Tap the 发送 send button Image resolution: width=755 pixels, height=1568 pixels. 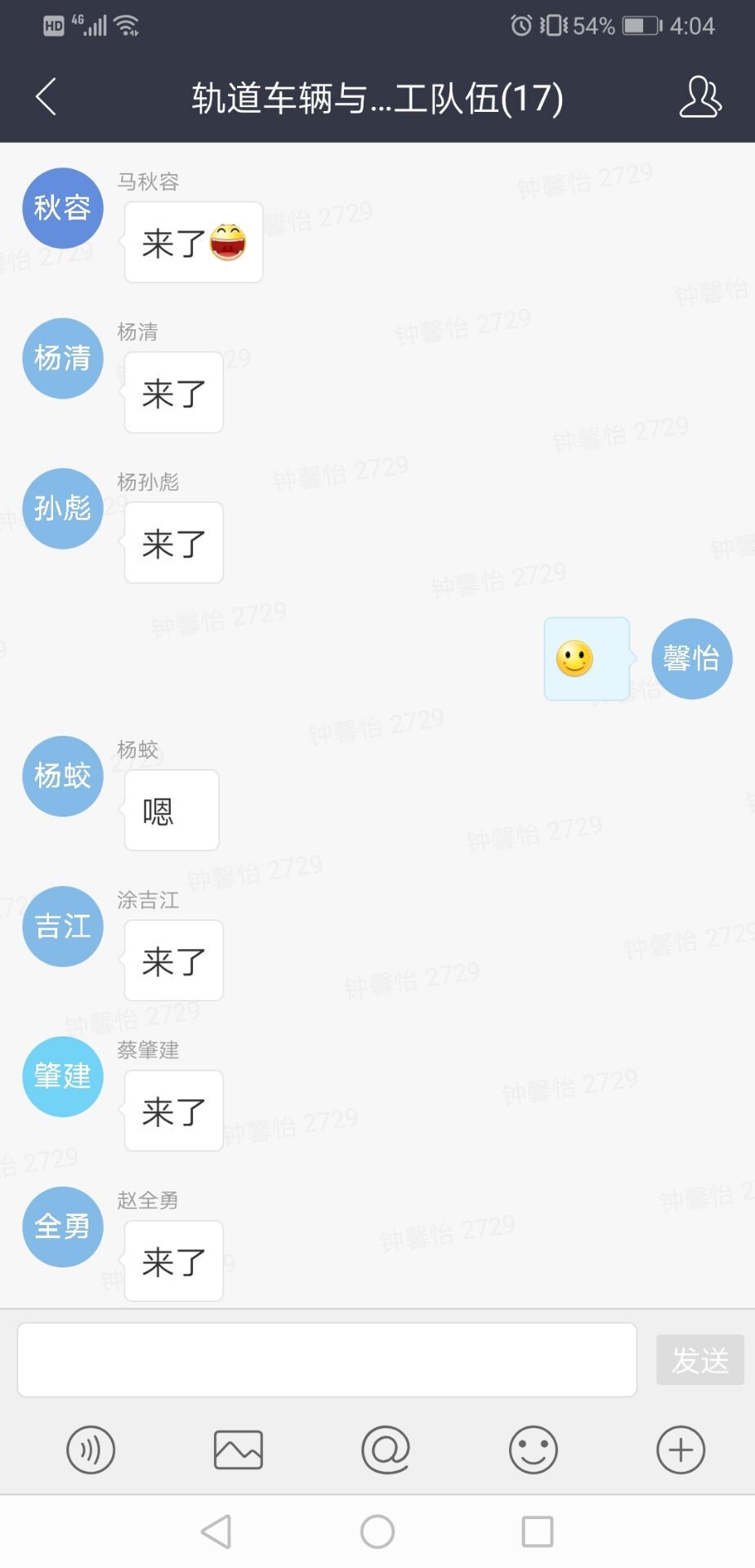pyautogui.click(x=699, y=1360)
